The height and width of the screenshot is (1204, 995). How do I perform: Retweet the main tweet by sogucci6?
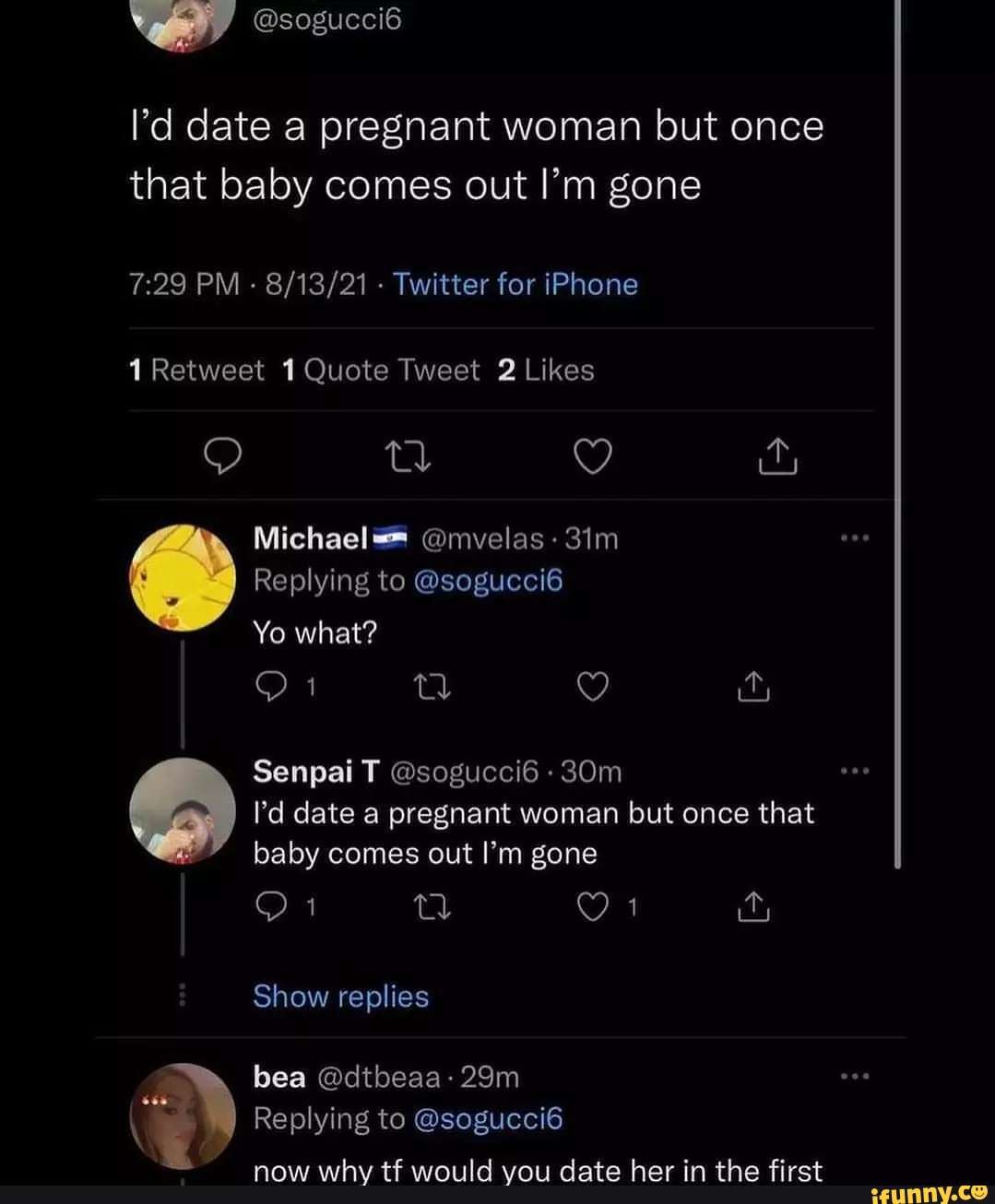point(407,455)
